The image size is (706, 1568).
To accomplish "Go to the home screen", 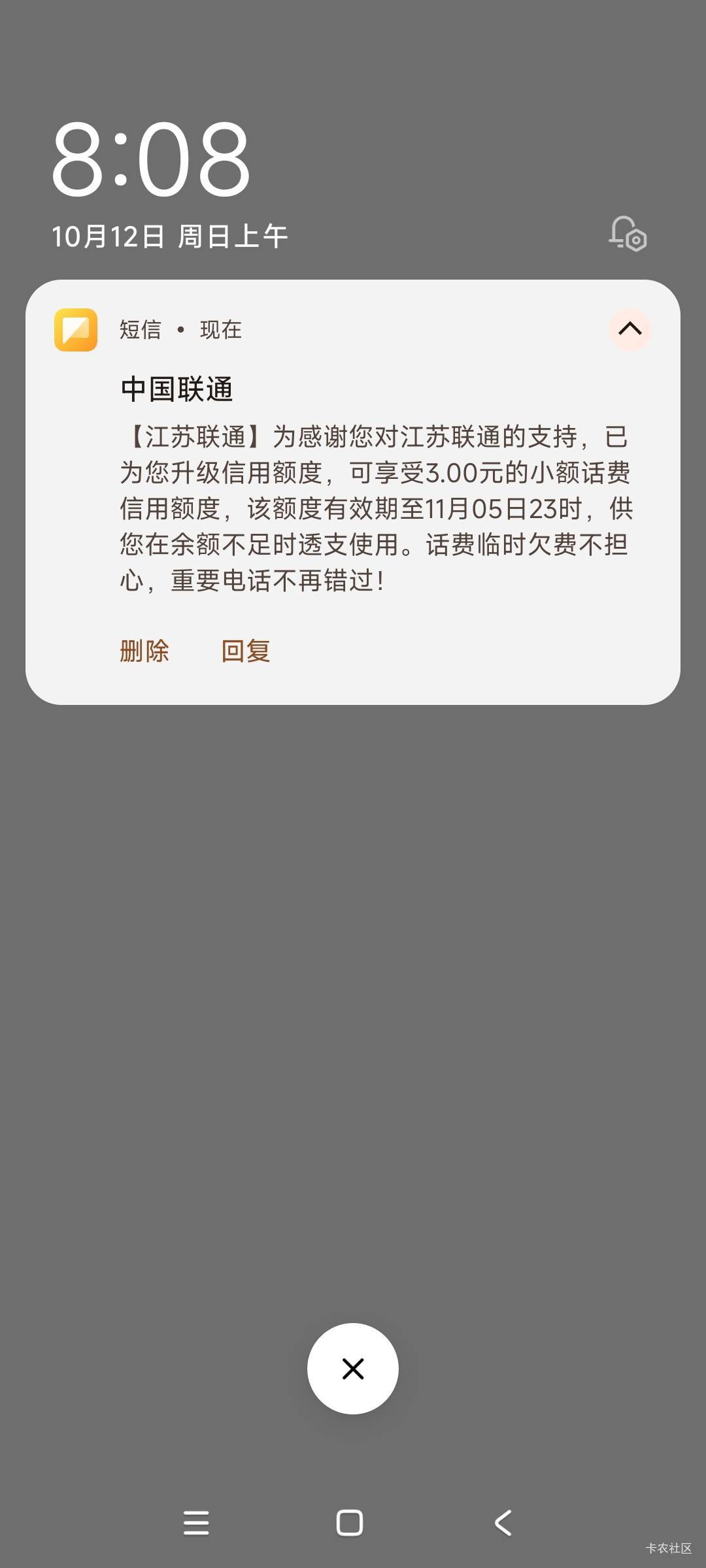I will [x=350, y=1523].
